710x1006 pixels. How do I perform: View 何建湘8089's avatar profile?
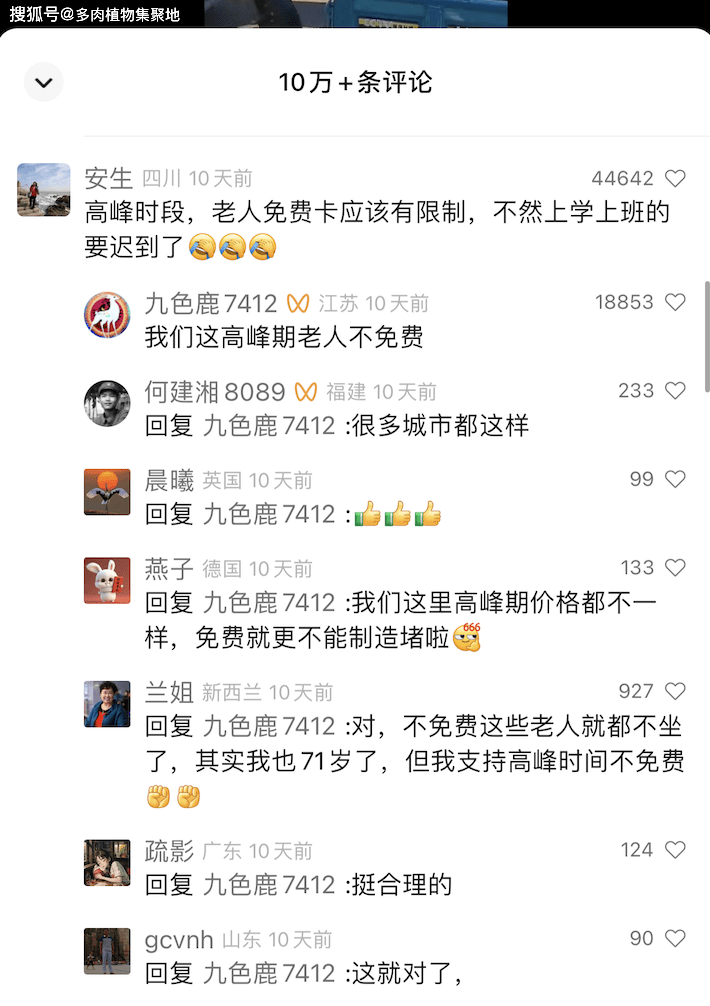pos(107,403)
